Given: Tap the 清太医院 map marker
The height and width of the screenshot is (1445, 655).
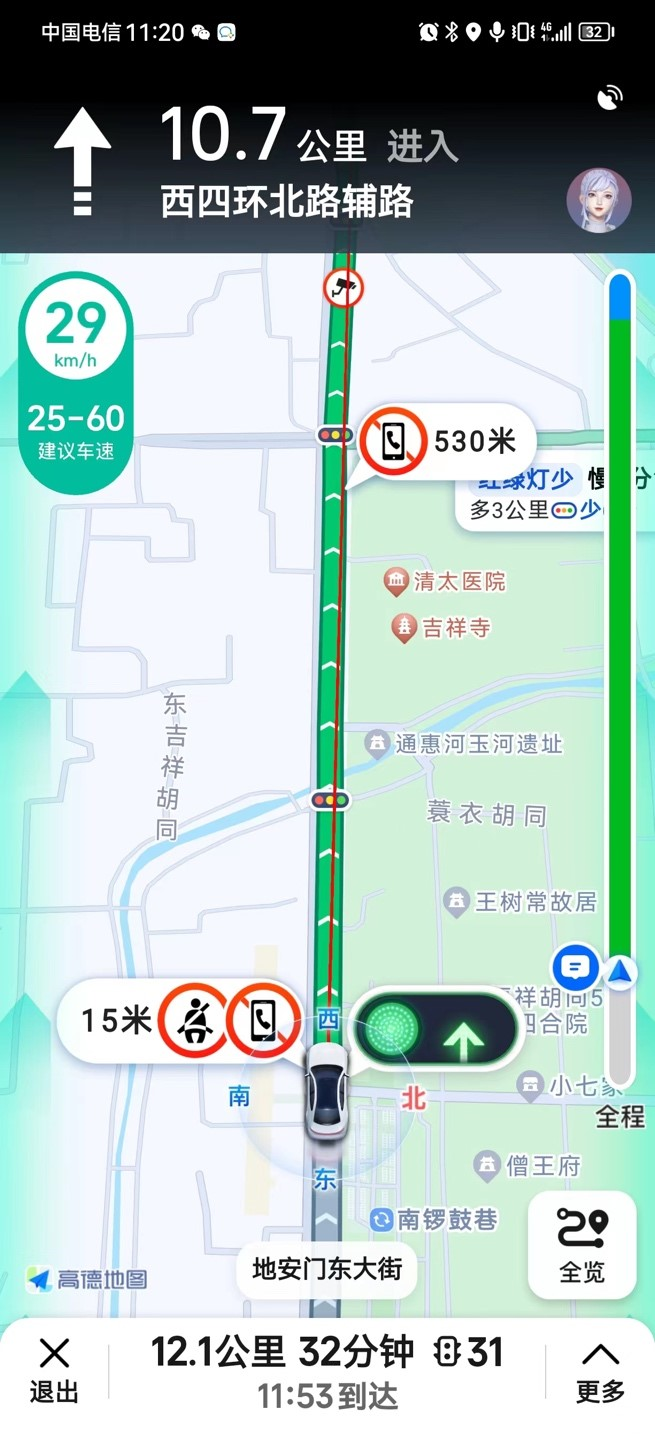Looking at the screenshot, I should pyautogui.click(x=398, y=581).
